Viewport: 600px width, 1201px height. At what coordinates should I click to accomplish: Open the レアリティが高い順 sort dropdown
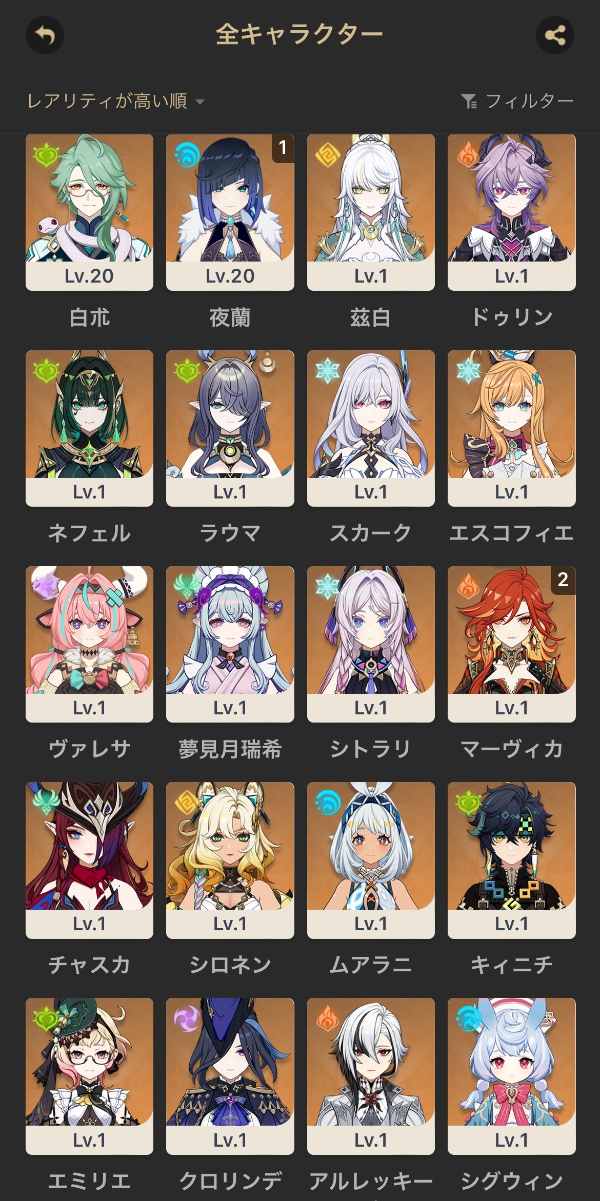[115, 101]
